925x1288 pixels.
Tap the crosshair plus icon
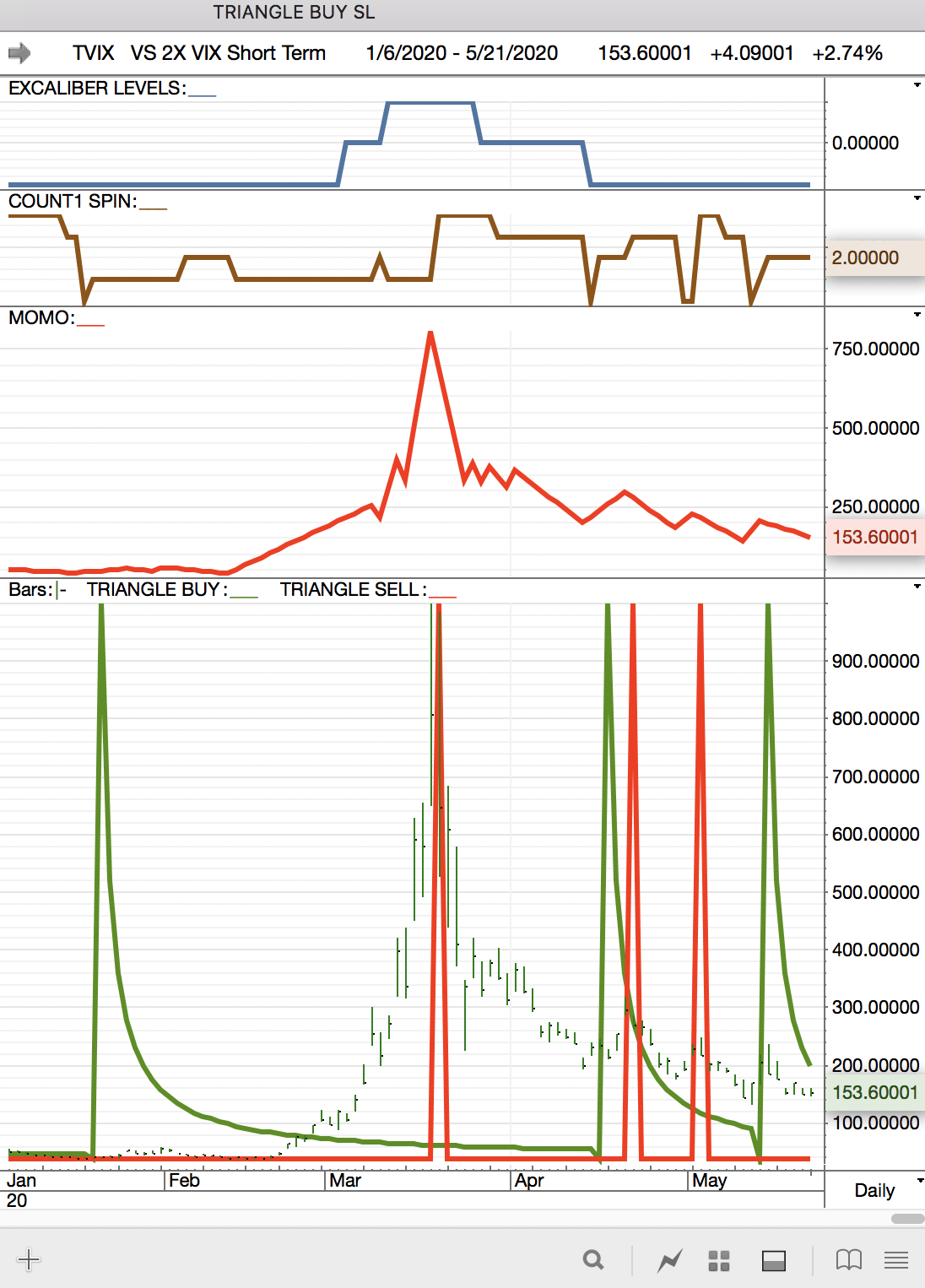tap(28, 1260)
